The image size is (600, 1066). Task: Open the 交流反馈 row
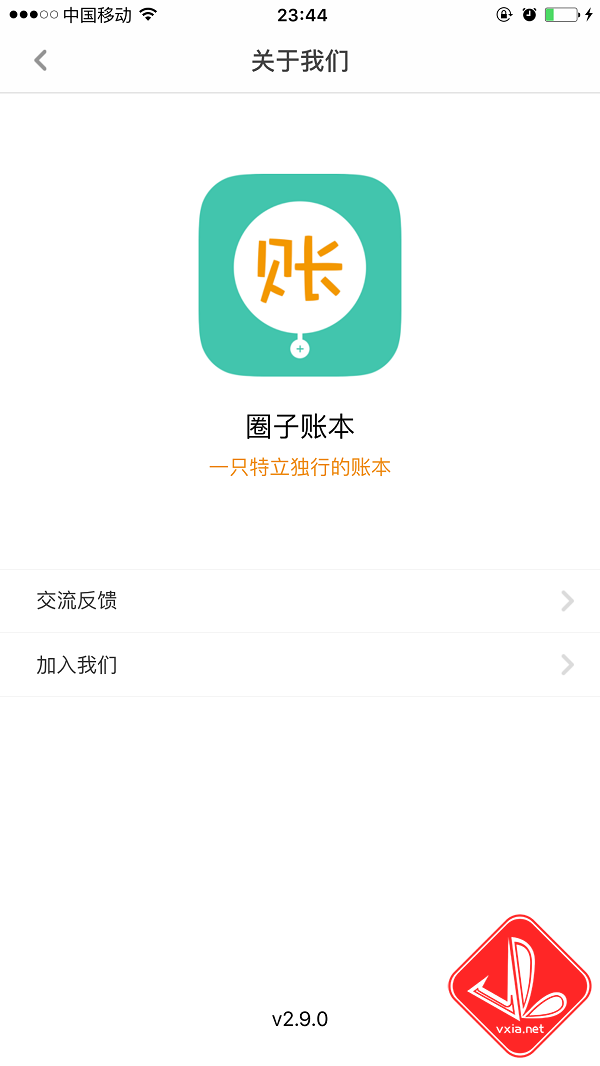tap(300, 601)
